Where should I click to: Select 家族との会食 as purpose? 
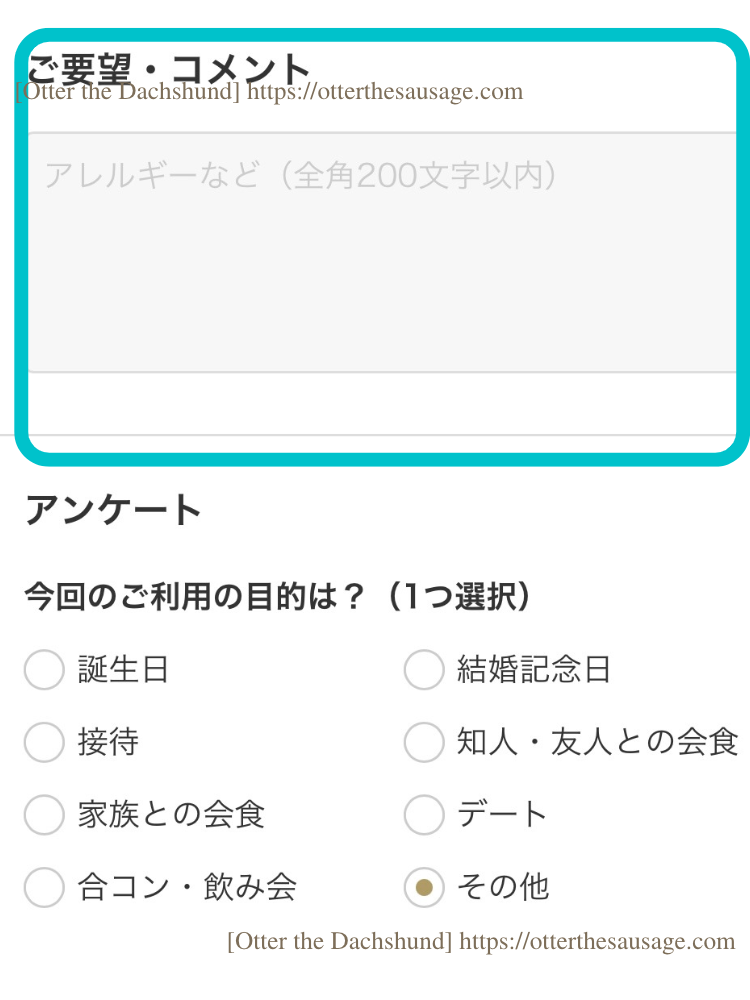44,815
